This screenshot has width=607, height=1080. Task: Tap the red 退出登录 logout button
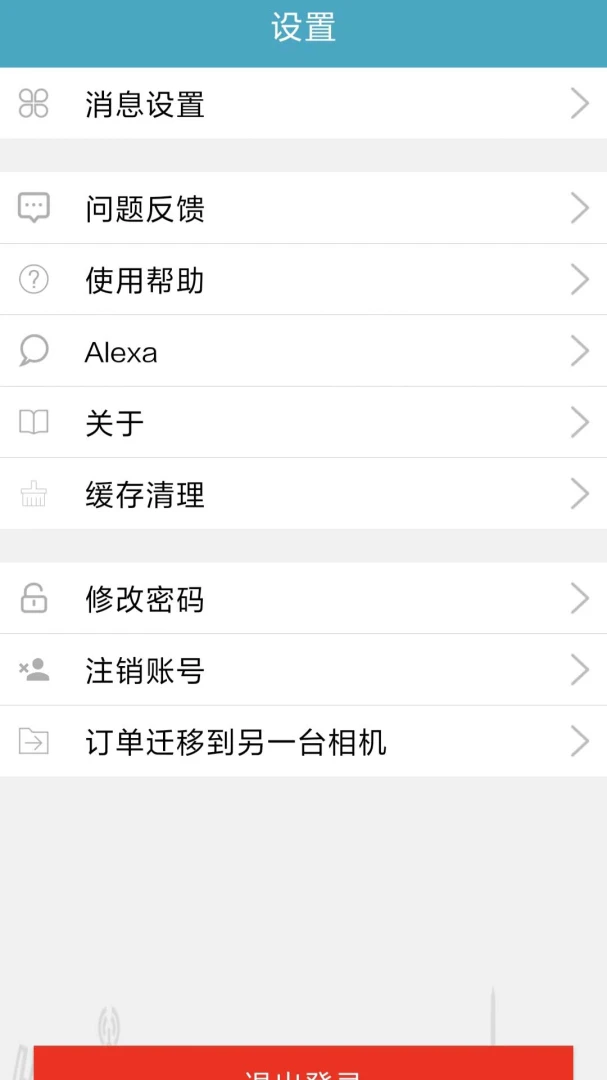[x=303, y=1063]
